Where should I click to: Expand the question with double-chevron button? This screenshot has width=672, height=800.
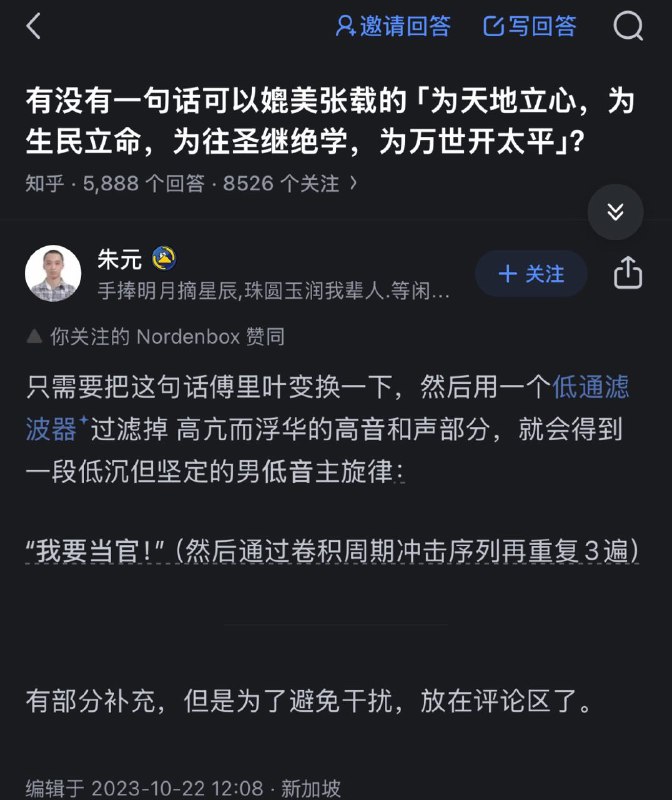click(615, 212)
